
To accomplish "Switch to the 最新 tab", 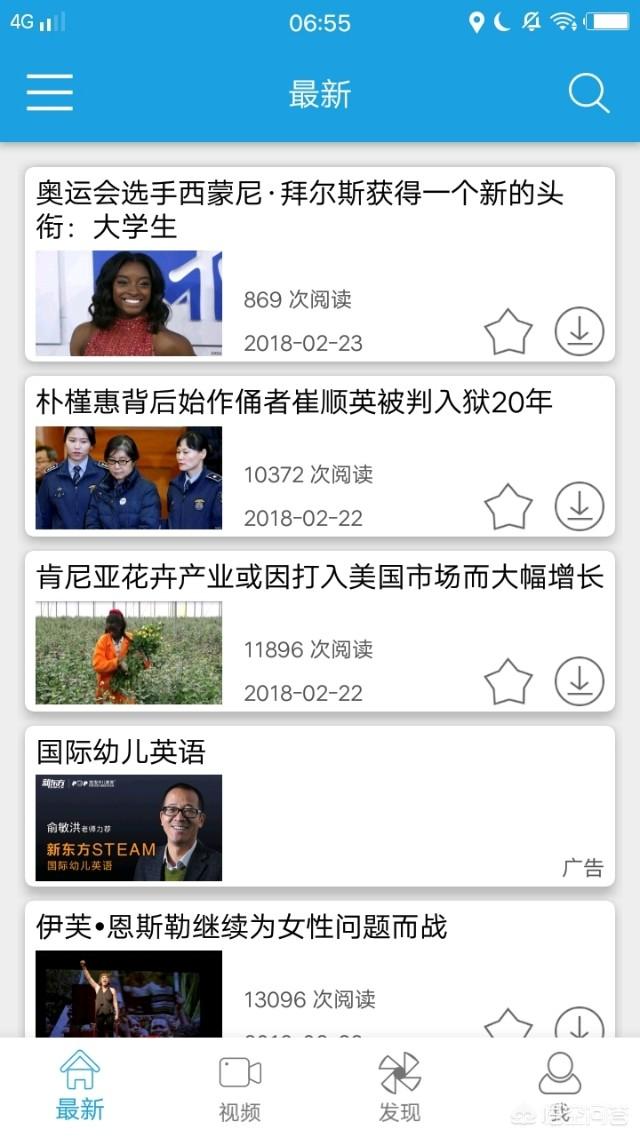I will (x=80, y=1086).
